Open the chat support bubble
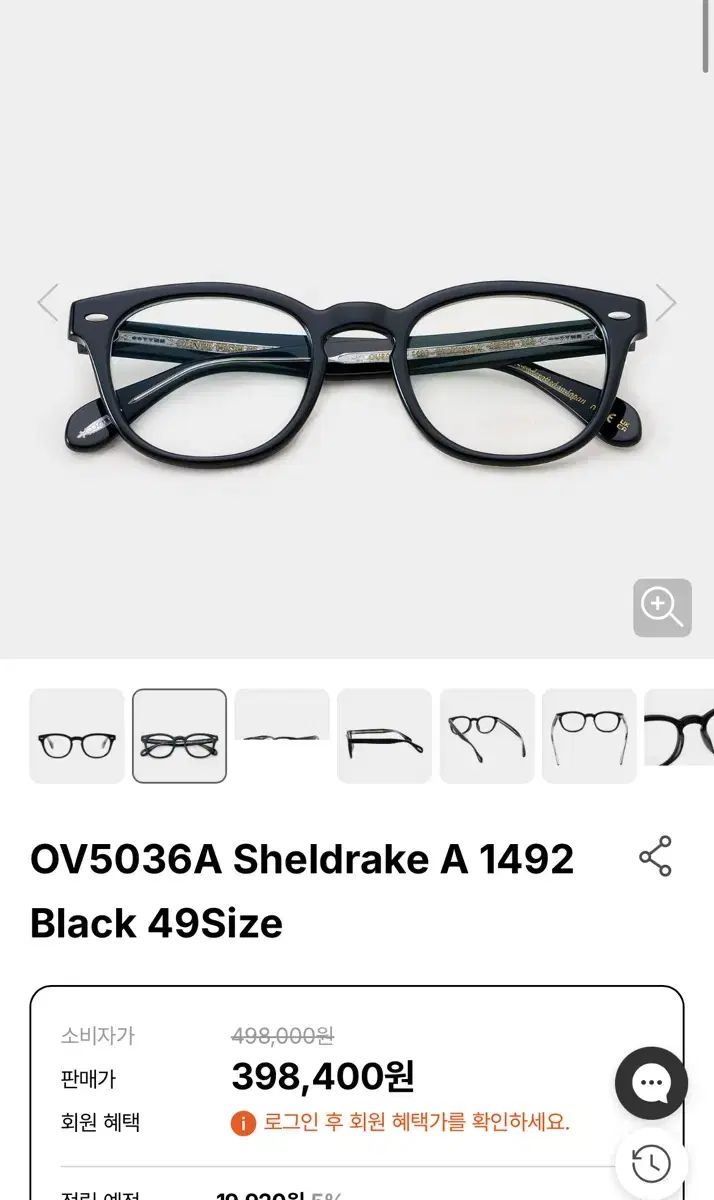 (651, 1083)
